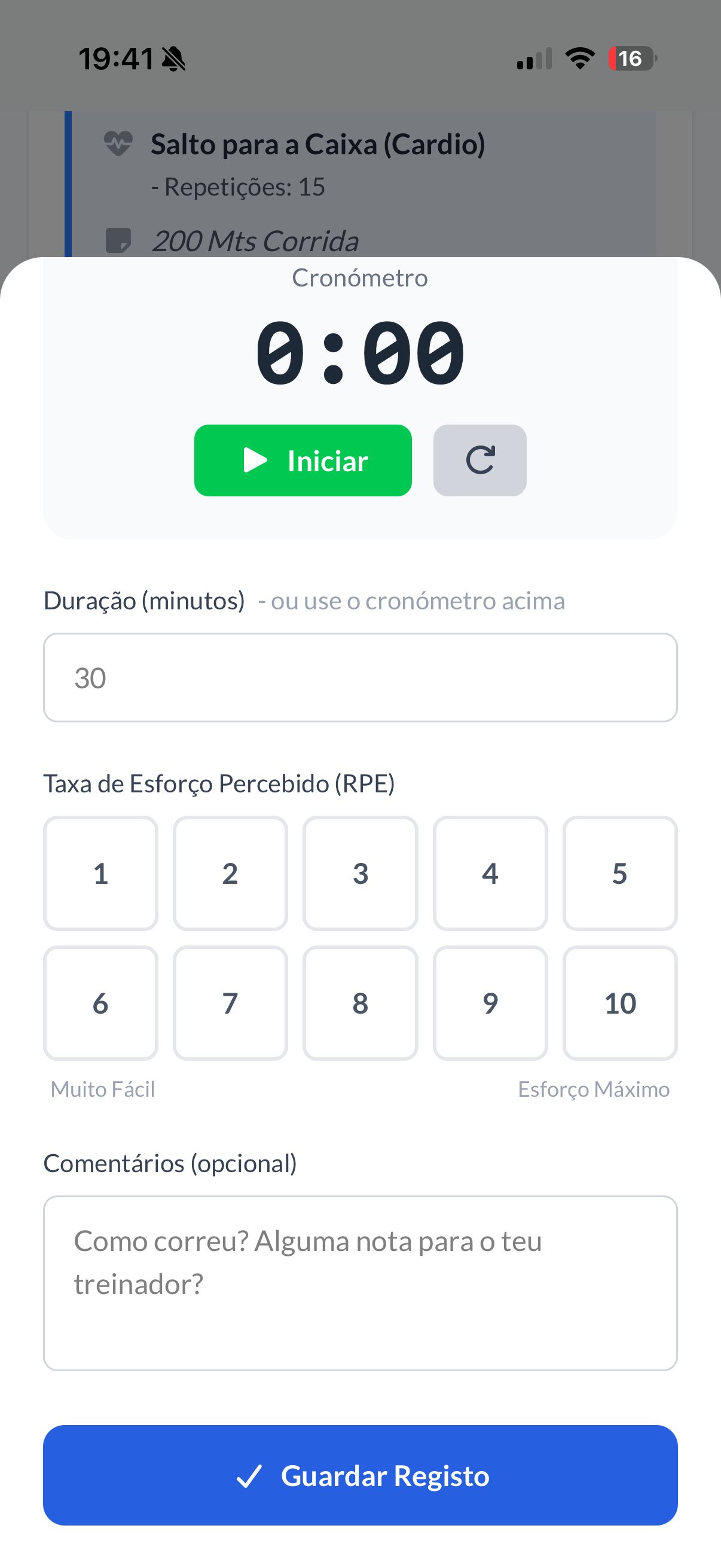Click the 0:00 stopwatch display
The width and height of the screenshot is (721, 1568).
point(360,354)
